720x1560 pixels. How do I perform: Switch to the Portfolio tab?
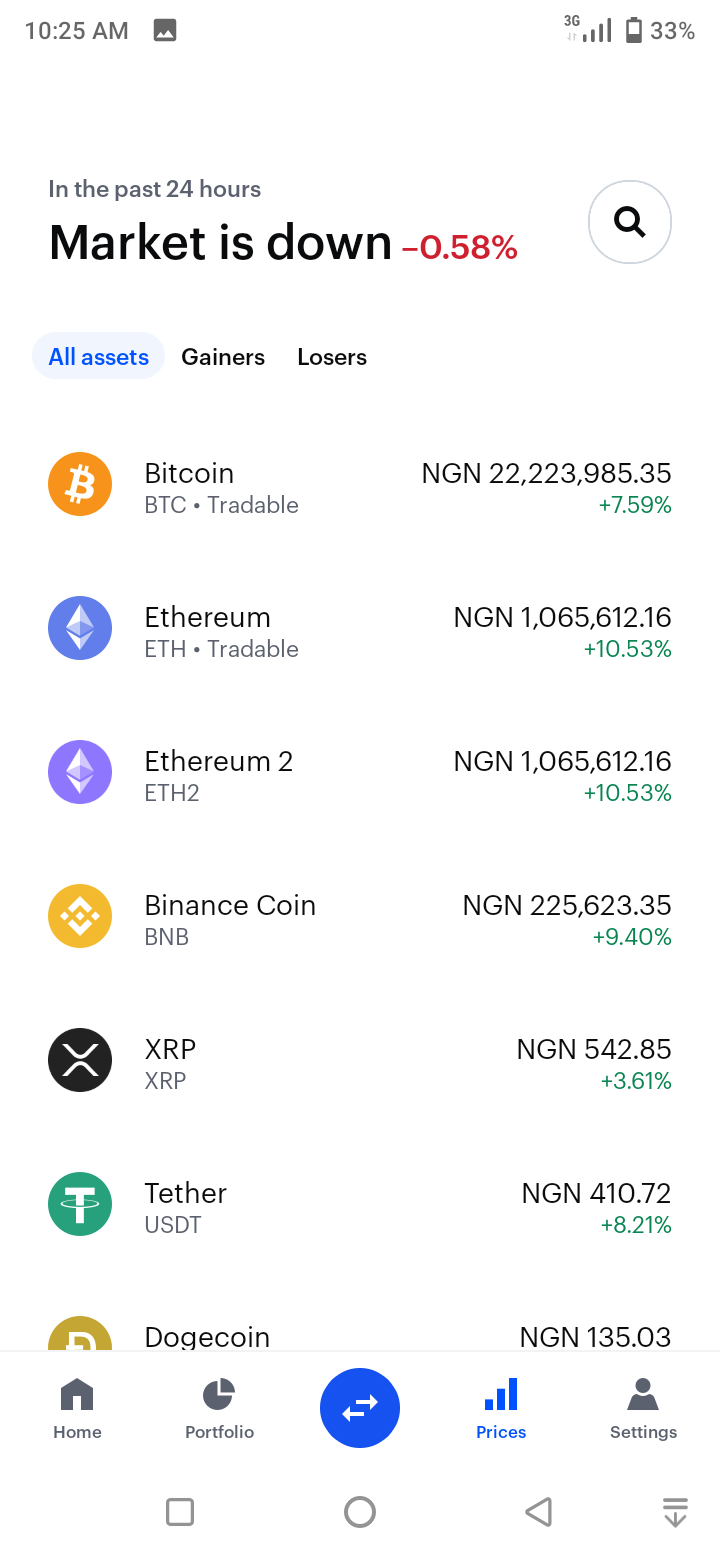[219, 1409]
